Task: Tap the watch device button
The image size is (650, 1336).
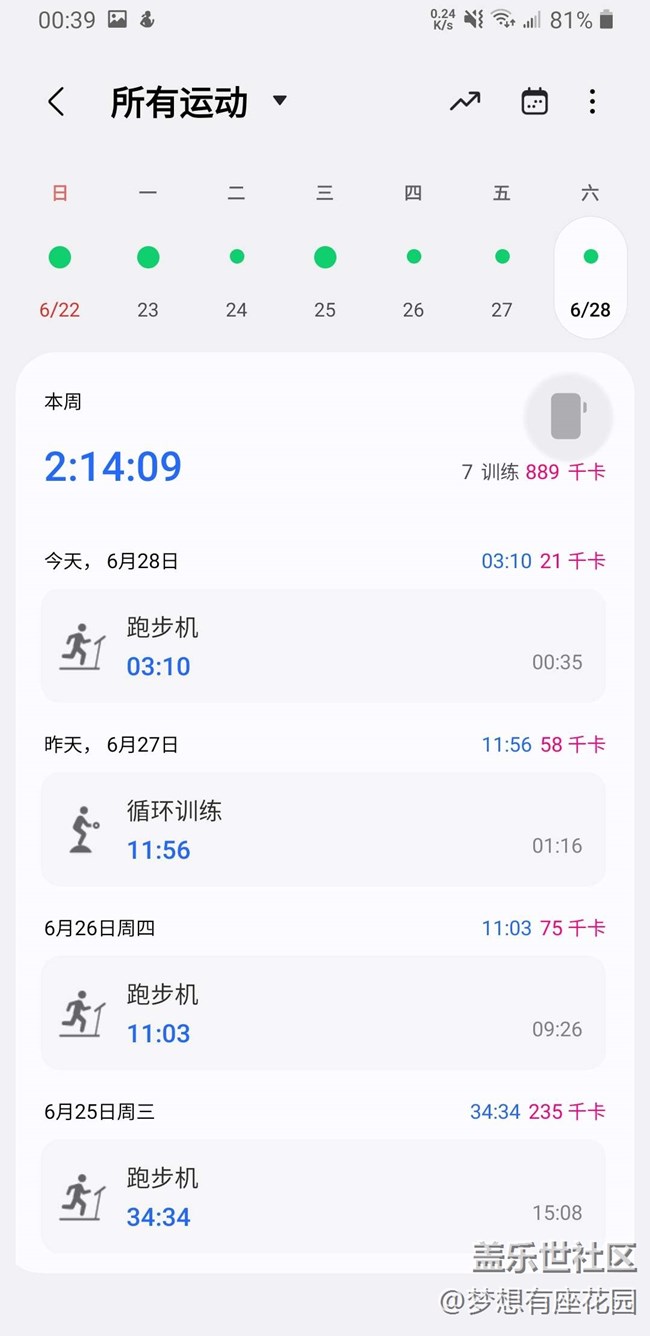Action: coord(568,416)
